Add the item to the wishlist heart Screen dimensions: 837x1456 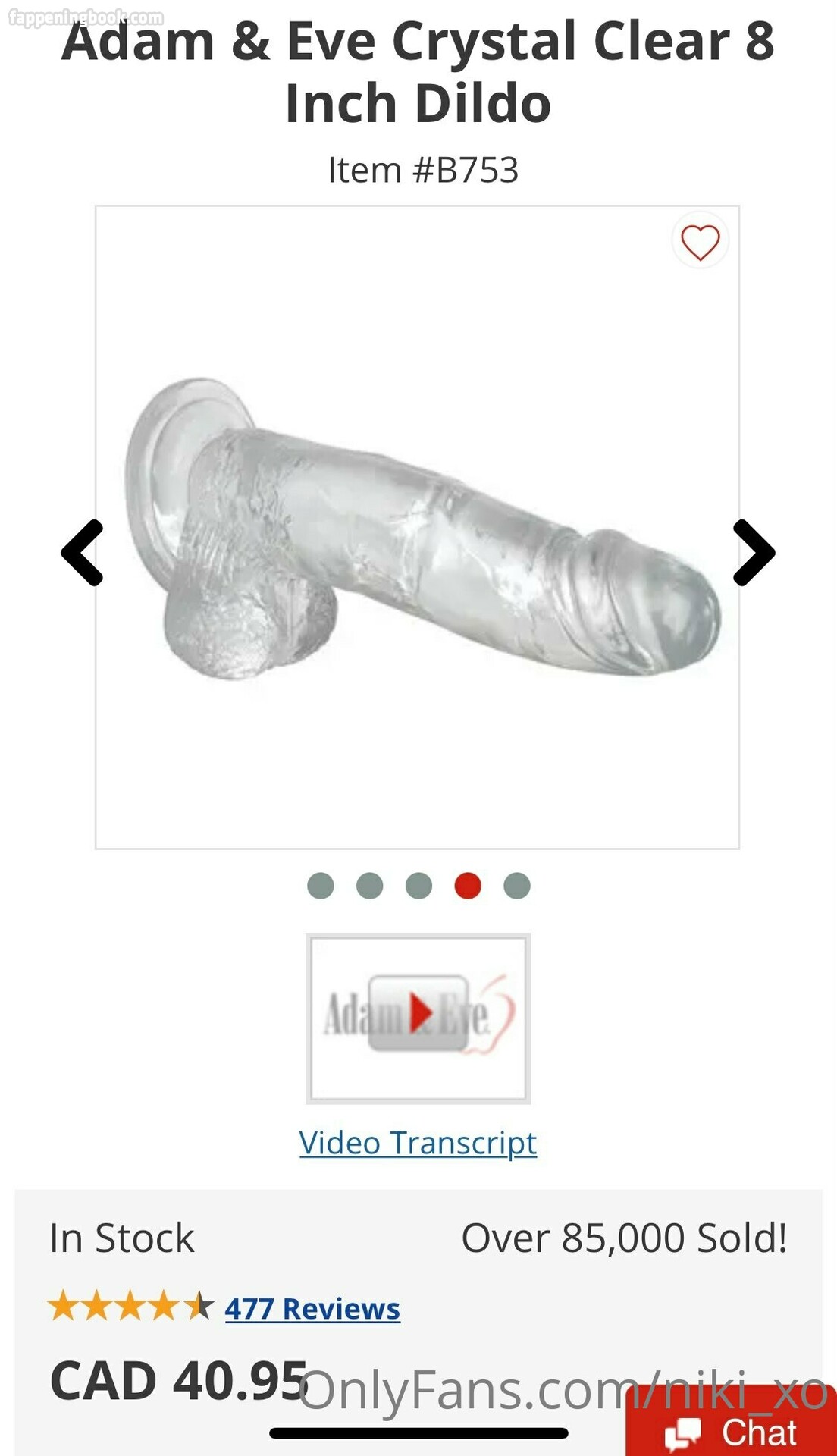point(700,242)
